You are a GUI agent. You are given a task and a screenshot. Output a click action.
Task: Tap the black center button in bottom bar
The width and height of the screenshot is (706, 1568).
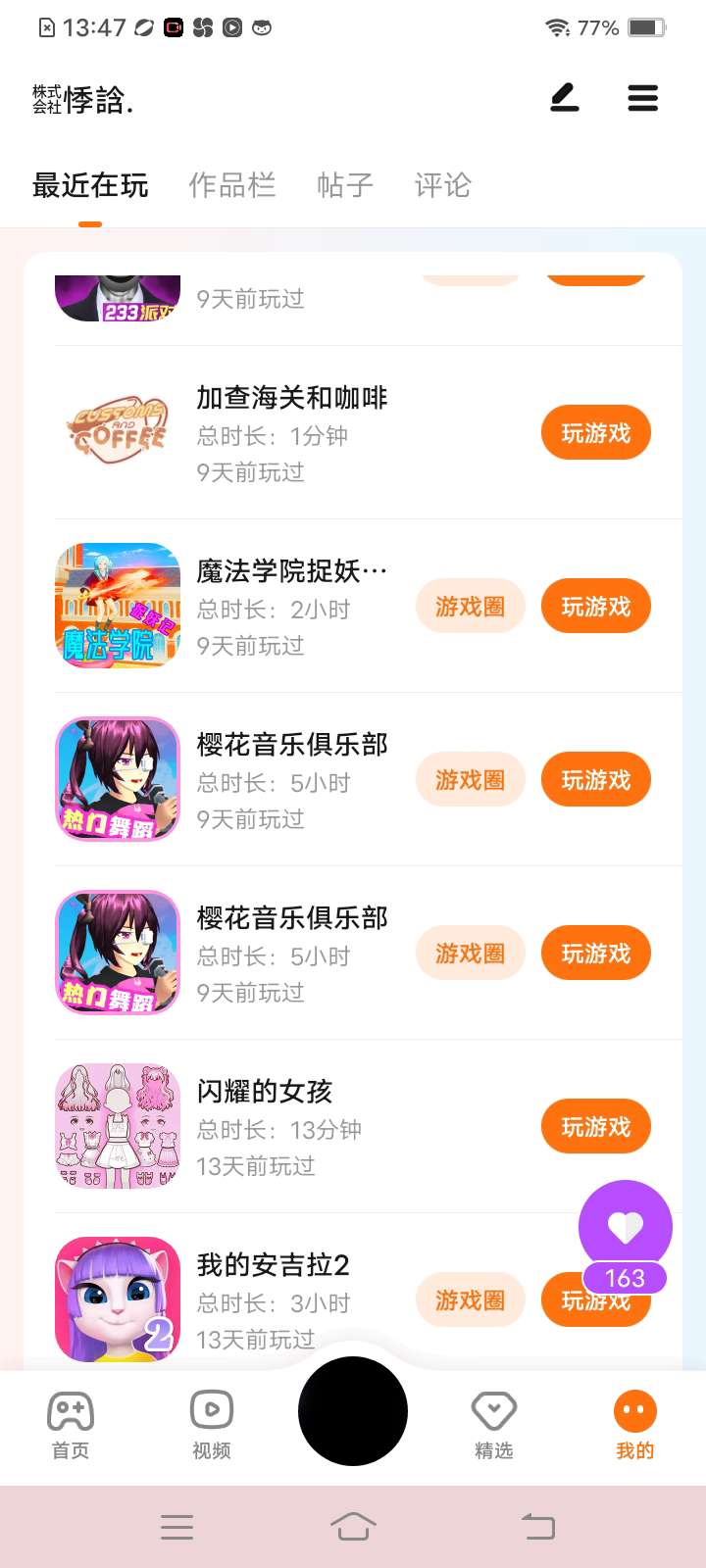point(353,1411)
